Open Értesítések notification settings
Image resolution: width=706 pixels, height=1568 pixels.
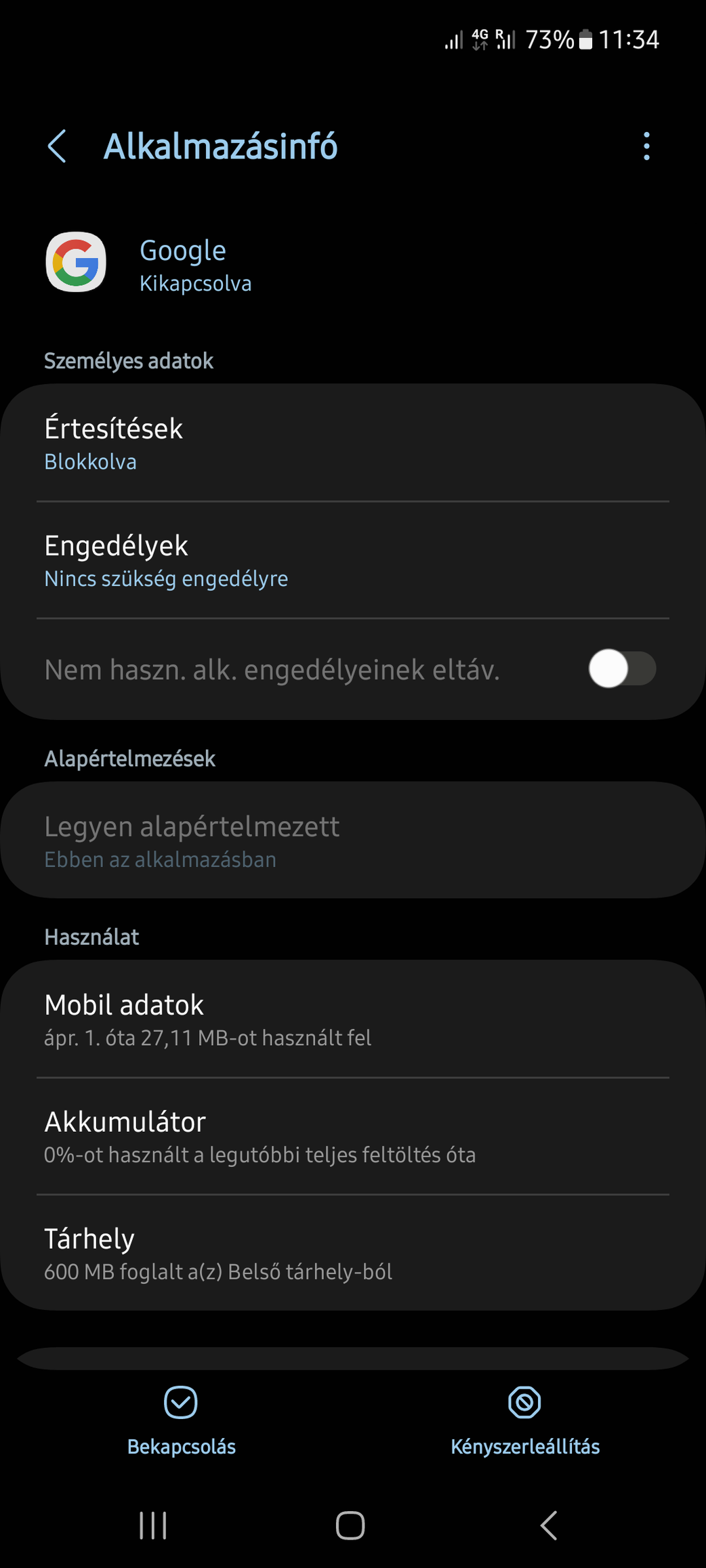pyautogui.click(x=353, y=444)
